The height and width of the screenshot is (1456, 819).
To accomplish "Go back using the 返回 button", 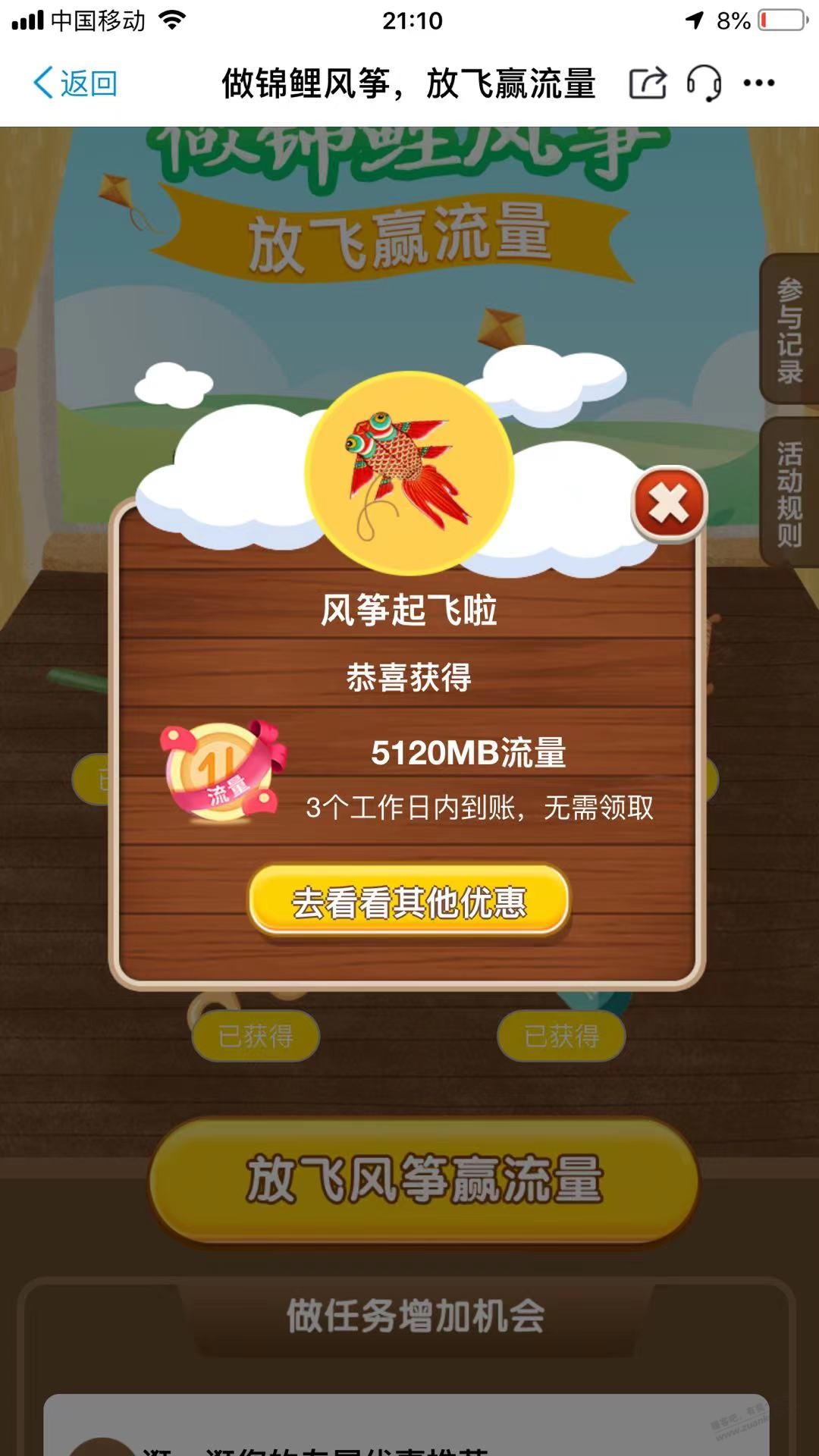I will (76, 83).
